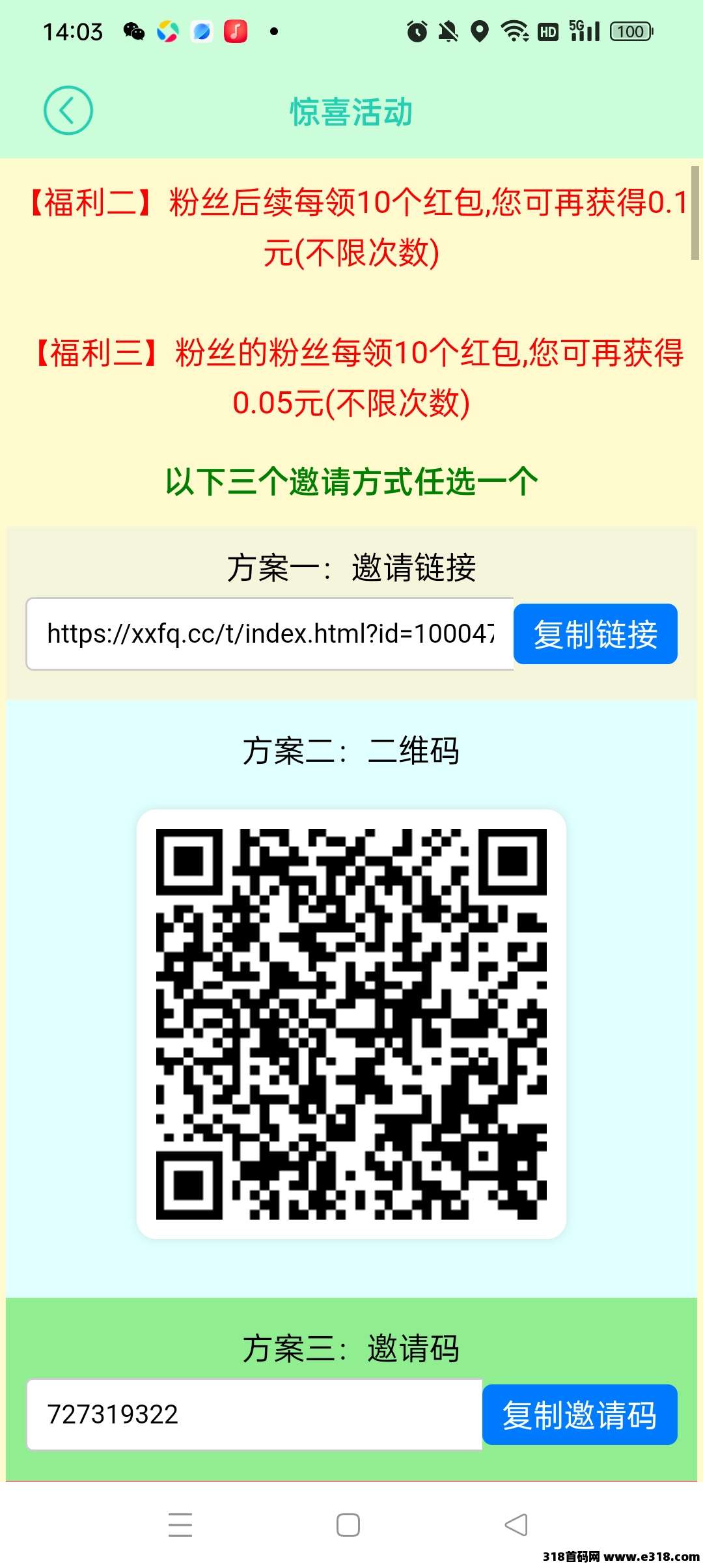703x1568 pixels.
Task: Open the system recent apps menu
Action: pos(180,1525)
